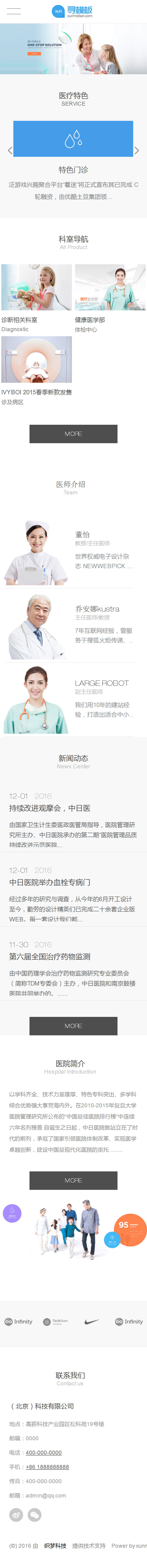Open the news 第六届全国治疗药物监测
The width and height of the screenshot is (147, 1568).
pyautogui.click(x=50, y=956)
